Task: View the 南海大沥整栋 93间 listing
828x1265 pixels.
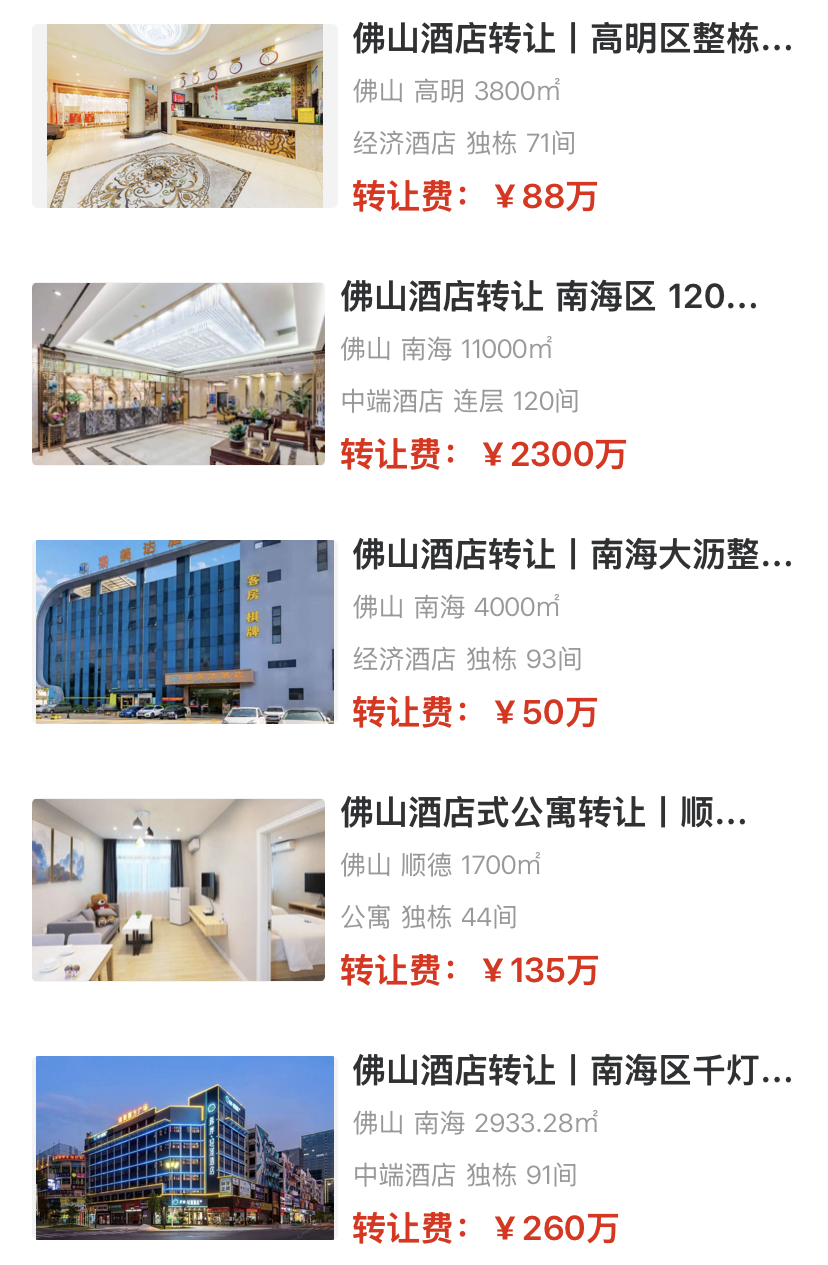Action: (x=572, y=555)
